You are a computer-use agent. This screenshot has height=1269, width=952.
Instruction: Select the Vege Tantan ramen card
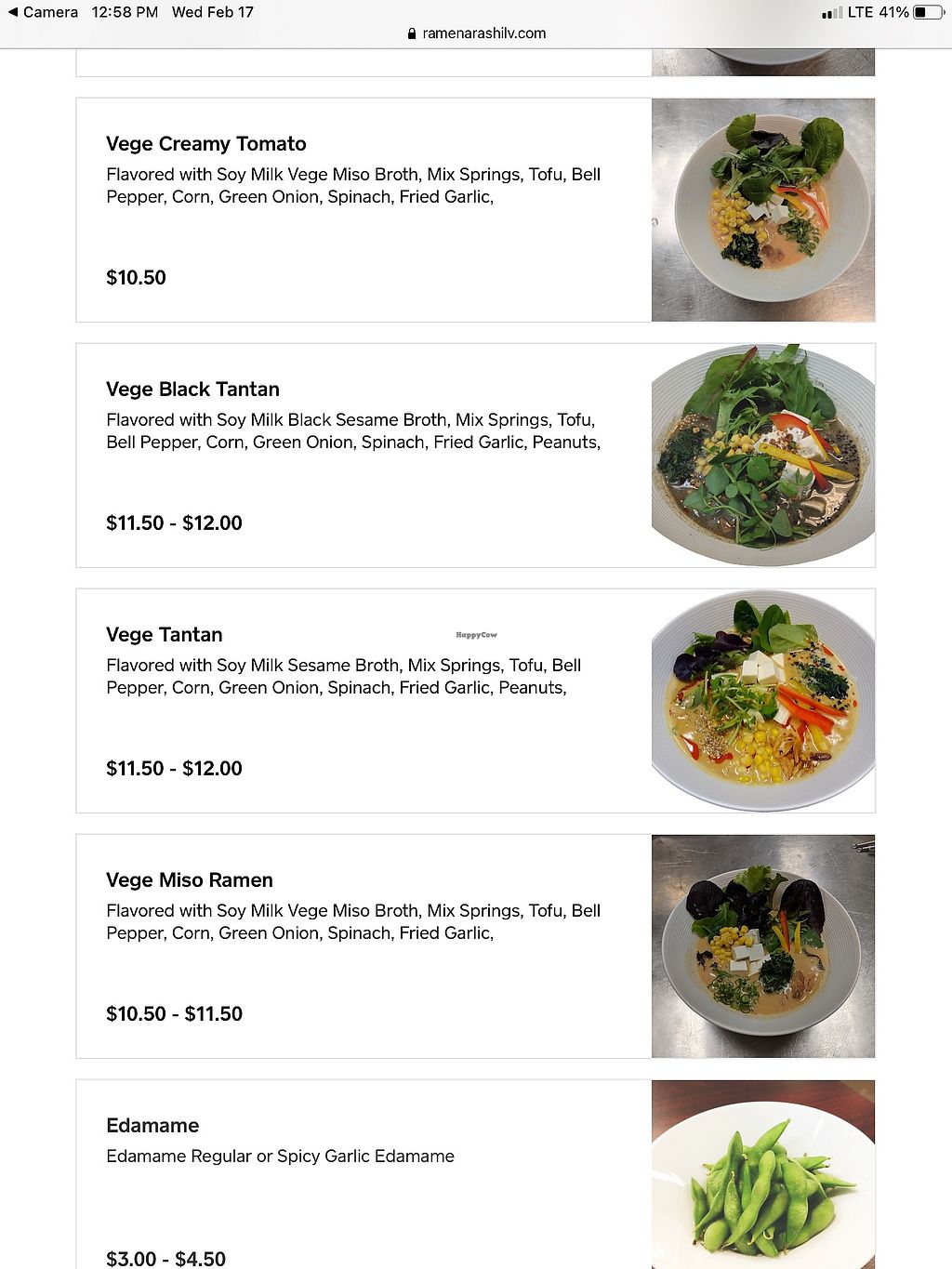pos(165,635)
